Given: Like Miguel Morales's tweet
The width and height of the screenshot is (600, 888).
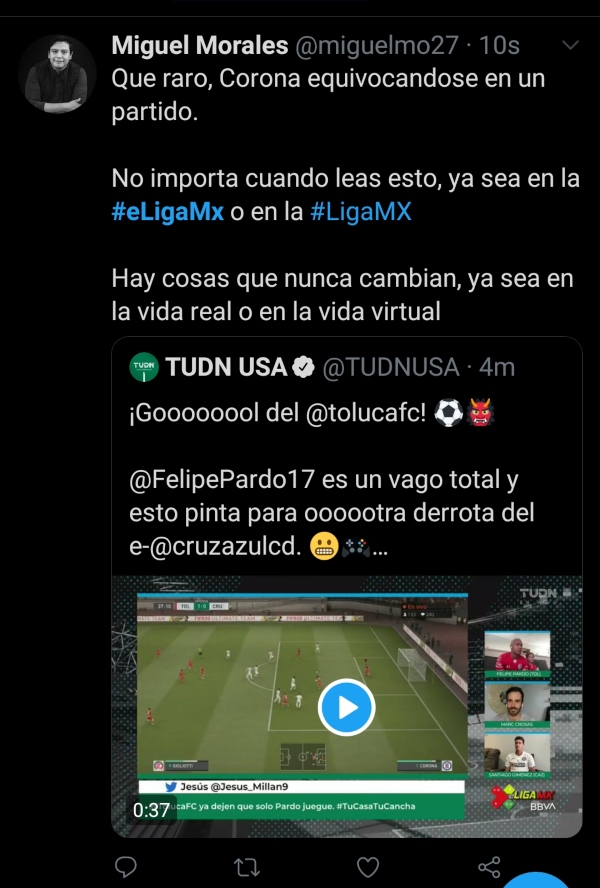Looking at the screenshot, I should tap(368, 865).
